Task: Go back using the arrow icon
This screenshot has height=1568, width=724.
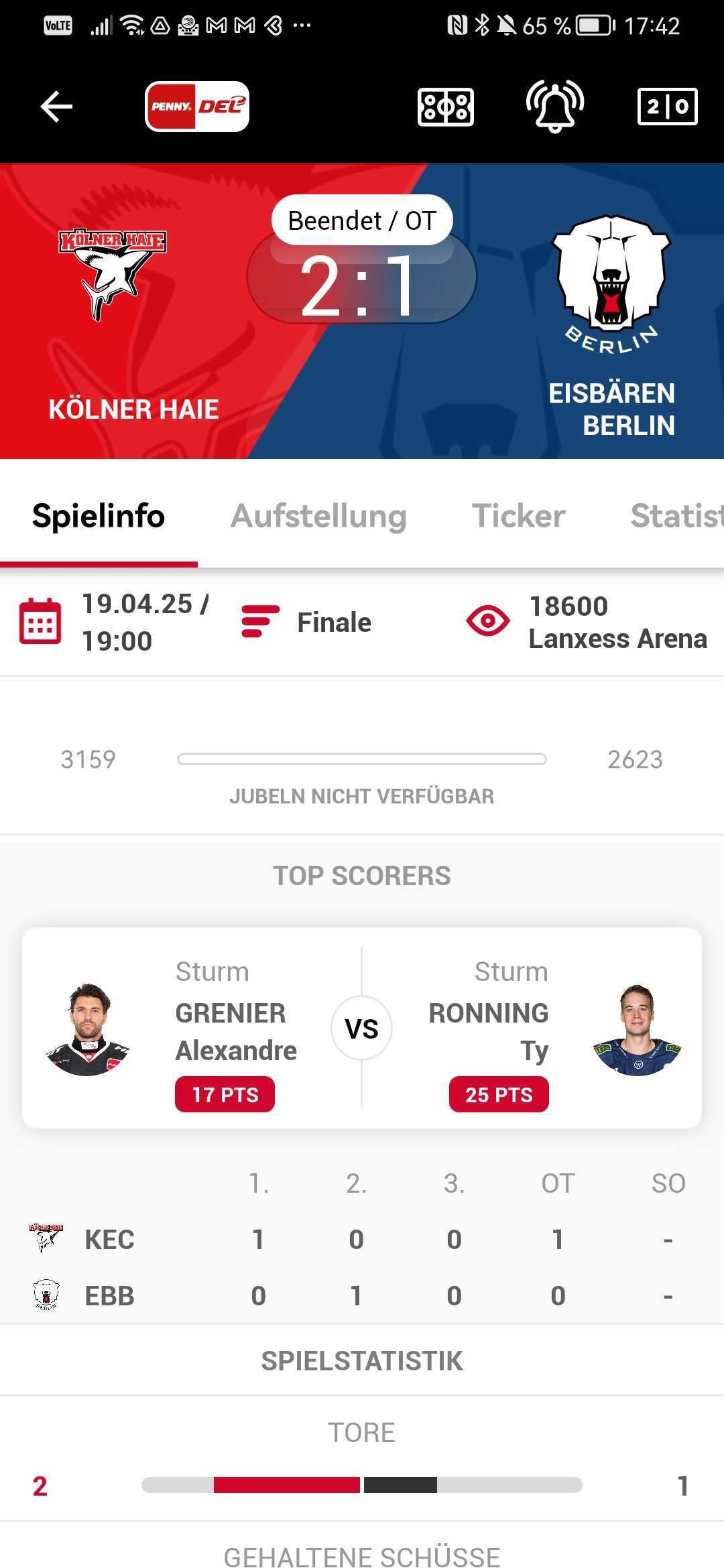Action: (56, 107)
